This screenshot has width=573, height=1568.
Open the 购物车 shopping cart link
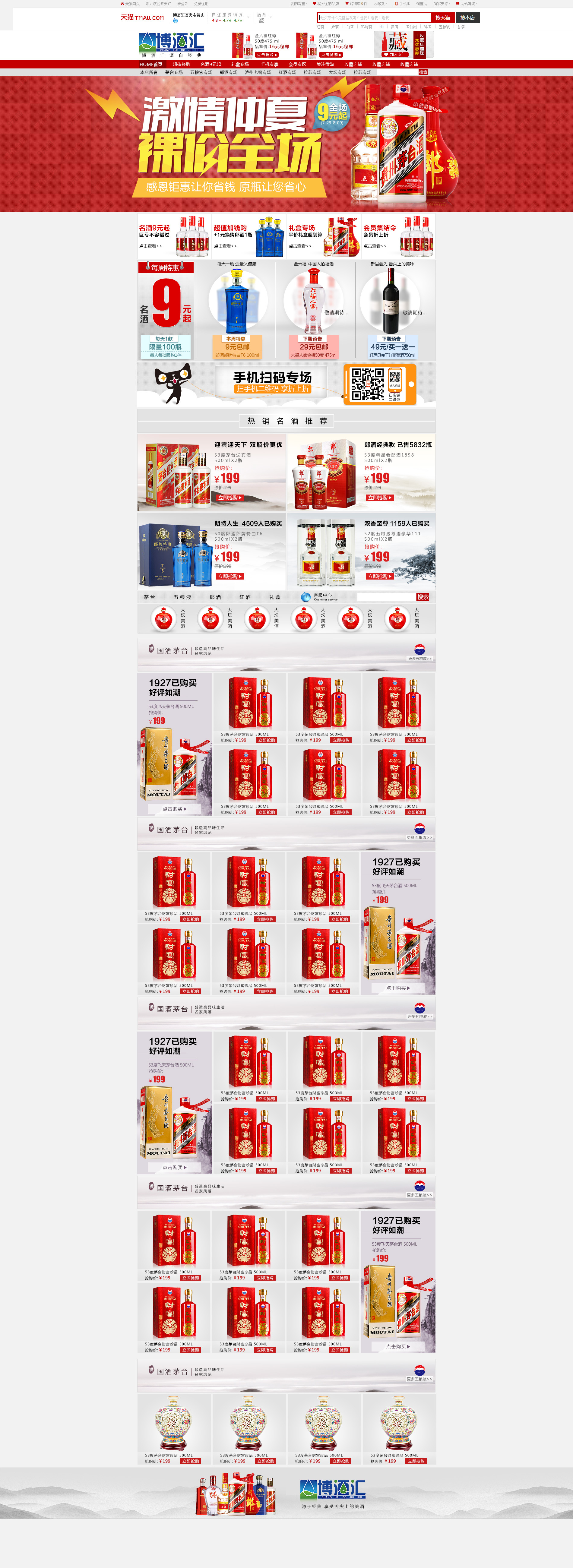[356, 4]
